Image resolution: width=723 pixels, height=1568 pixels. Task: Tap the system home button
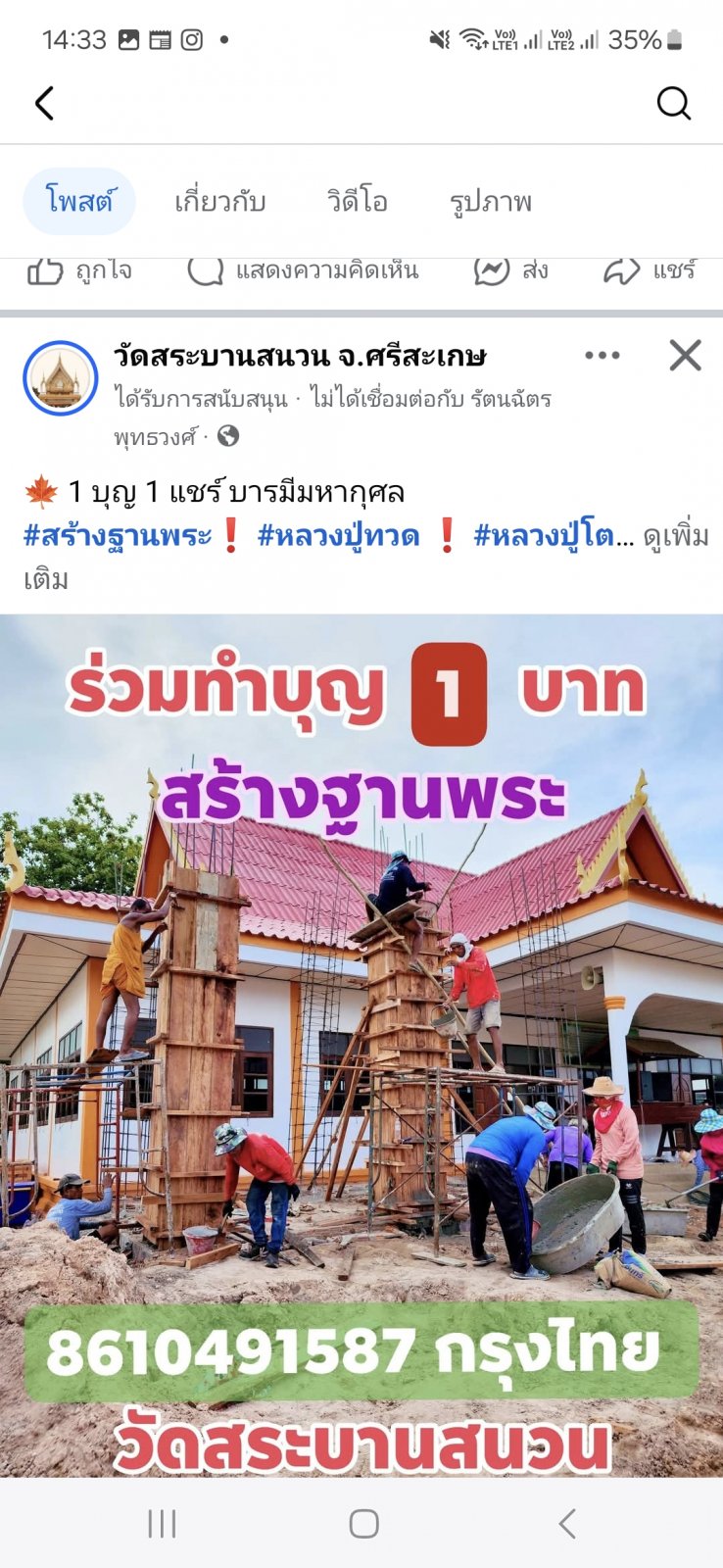[x=363, y=1523]
